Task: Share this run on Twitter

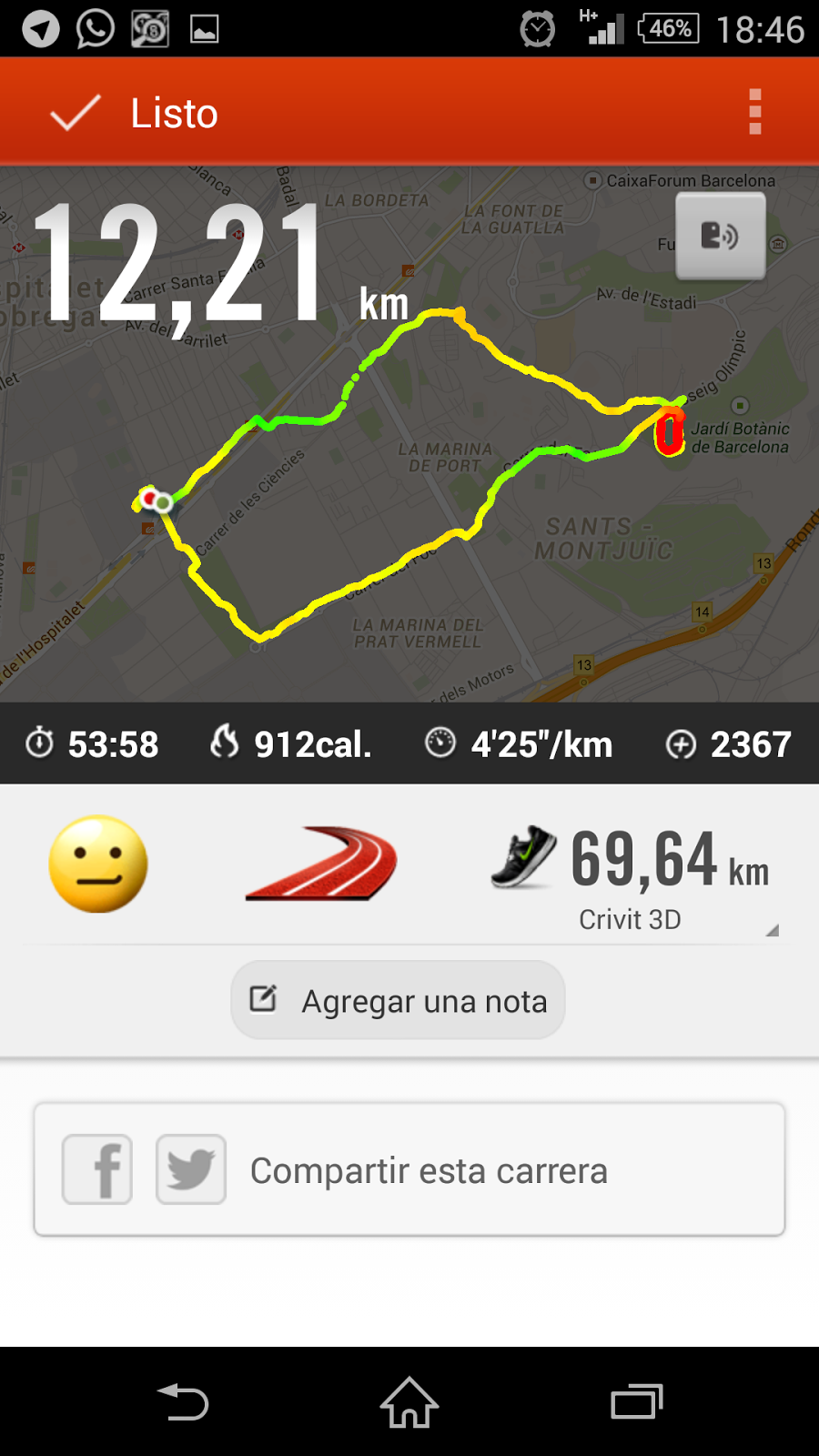Action: pyautogui.click(x=191, y=1169)
